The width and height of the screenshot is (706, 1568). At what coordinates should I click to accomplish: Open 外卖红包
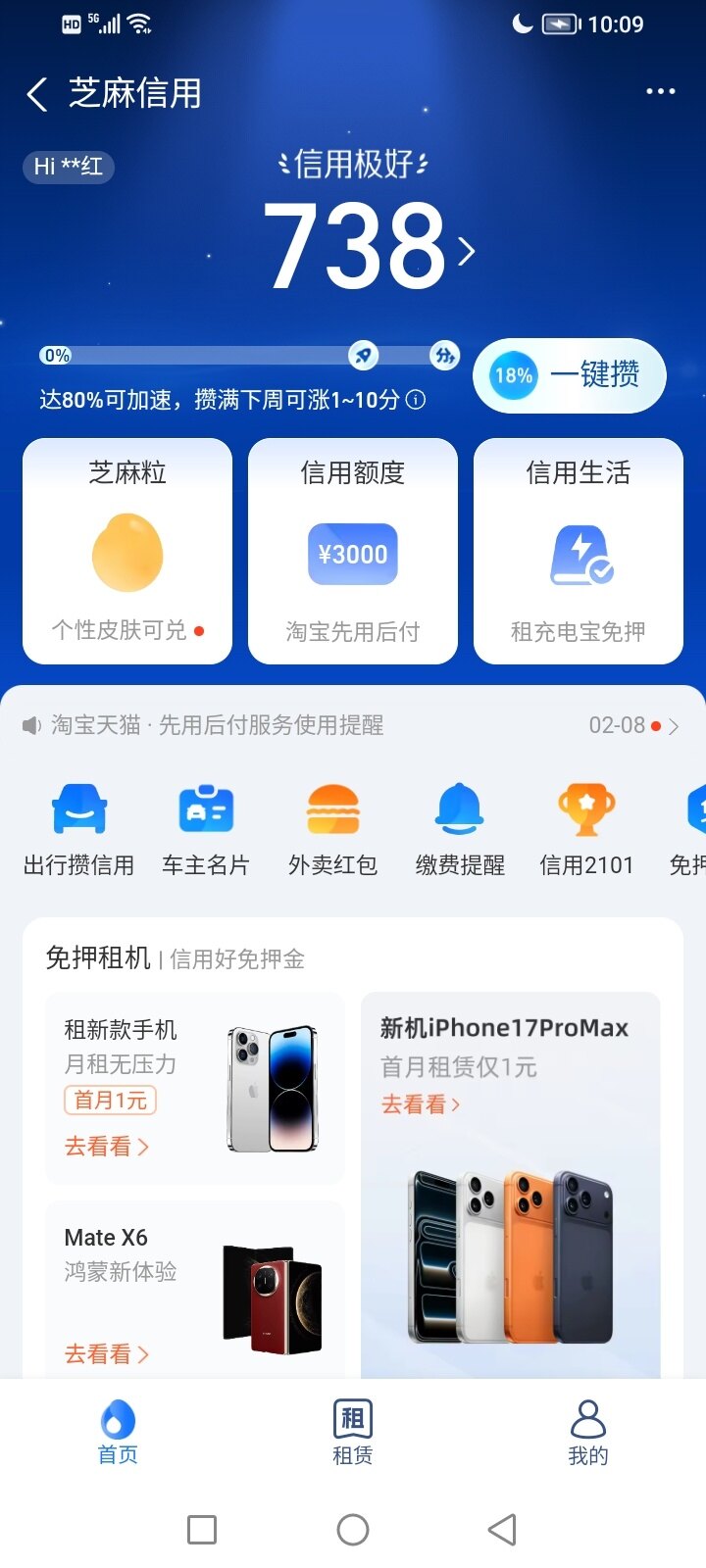(333, 829)
